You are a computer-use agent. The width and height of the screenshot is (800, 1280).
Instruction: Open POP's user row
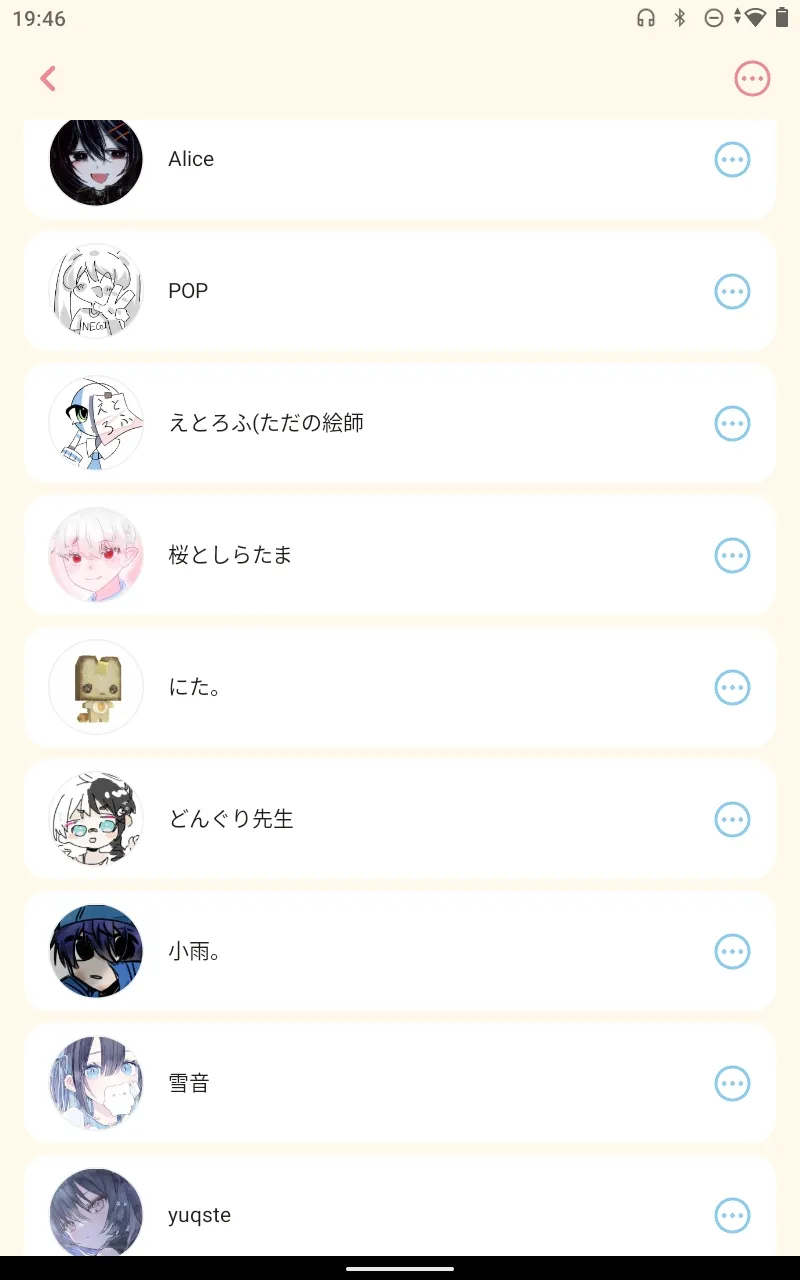[400, 291]
